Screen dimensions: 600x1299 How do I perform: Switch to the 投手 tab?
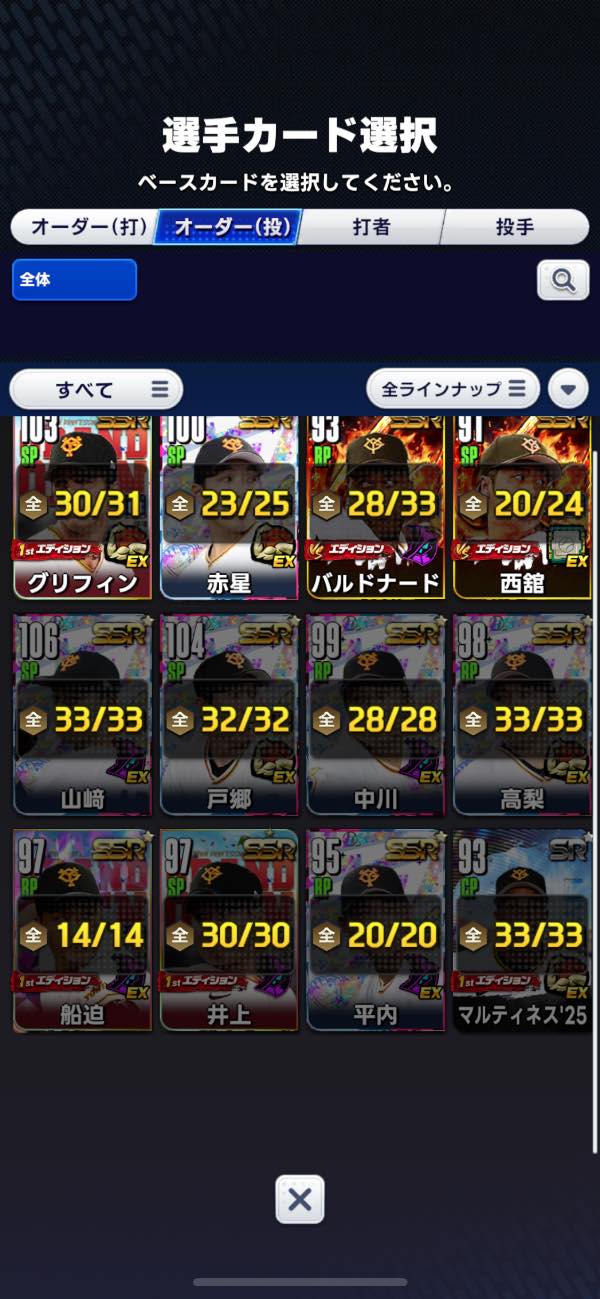515,227
